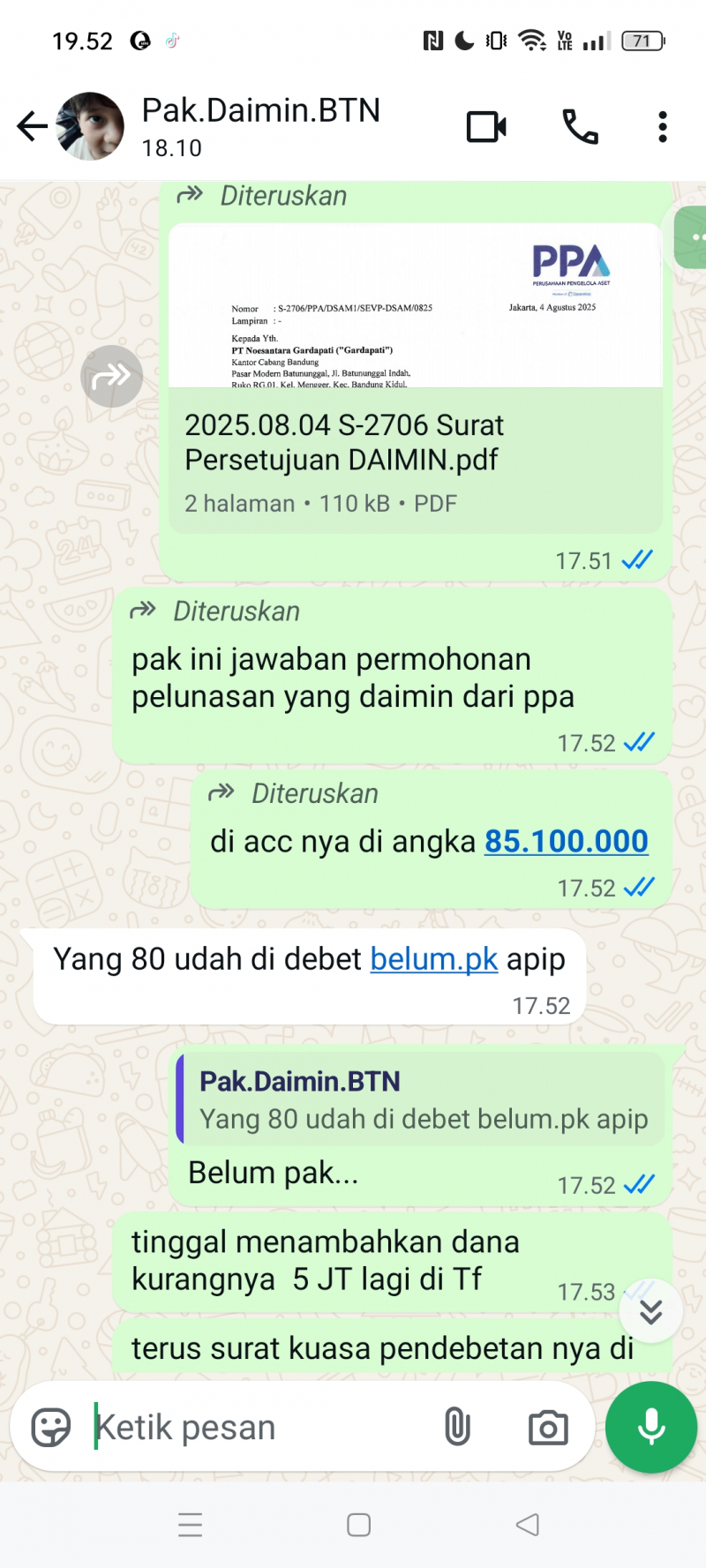The height and width of the screenshot is (1568, 706).
Task: Start a voice call with Pak.Daimin.BTN
Action: [x=580, y=127]
